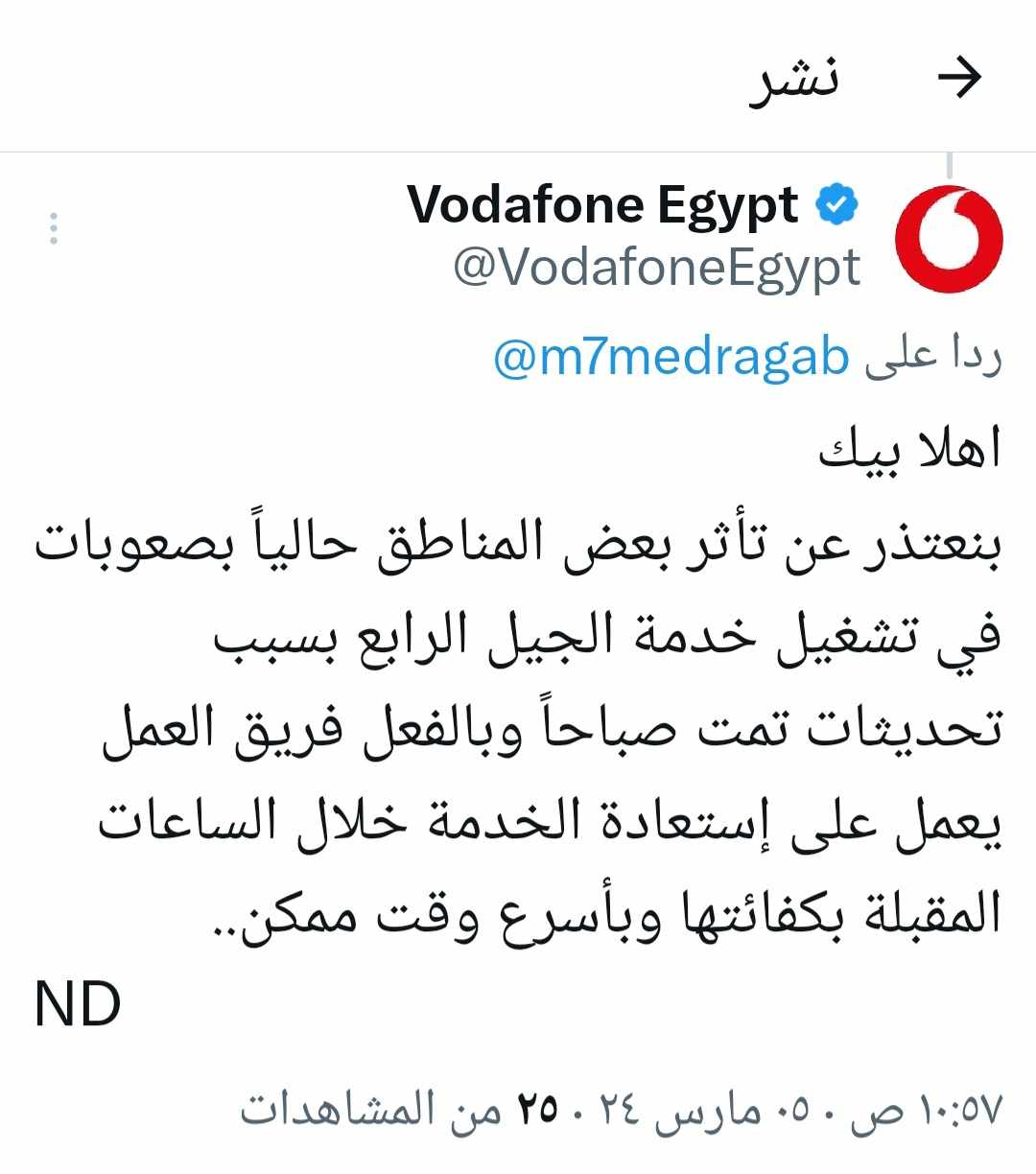Screen dimensions: 1036x1174
Task: Open the @m7medragab mention link
Action: click(671, 358)
